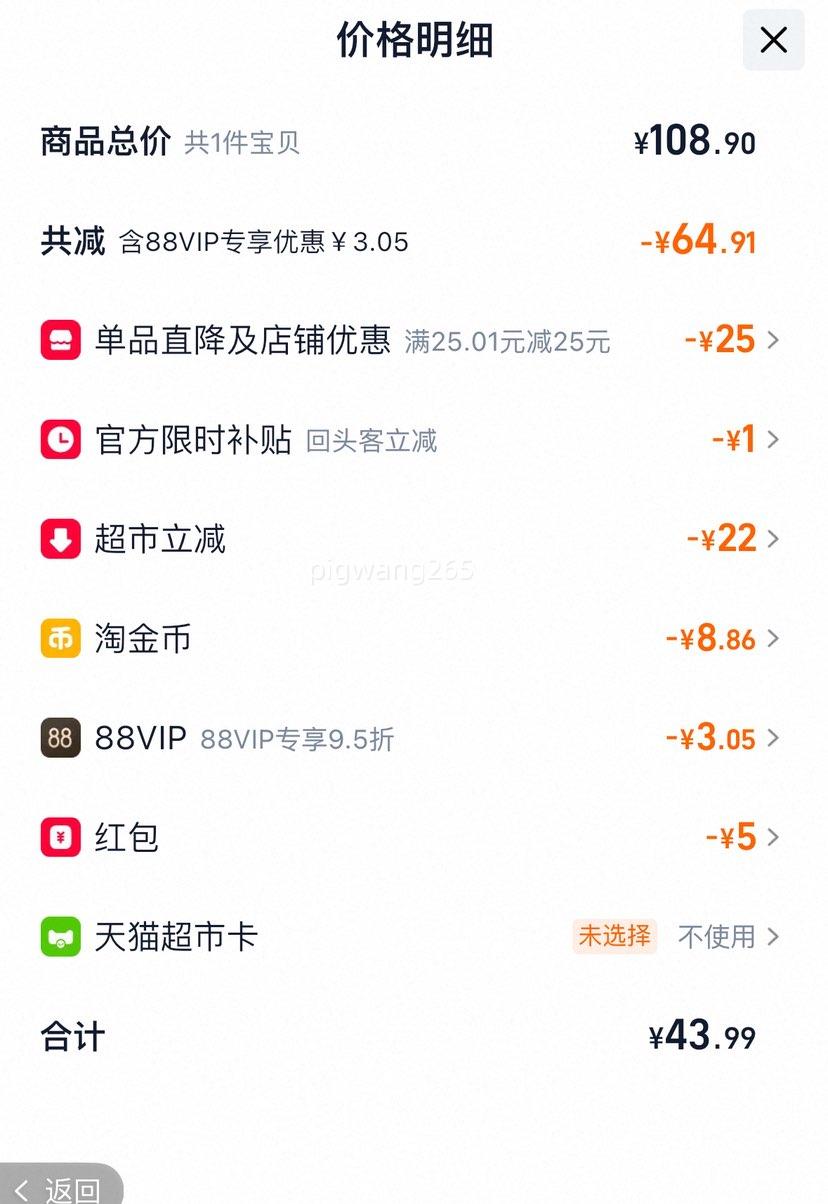Click the 淘金币 gold coin icon
828x1204 pixels.
pyautogui.click(x=60, y=638)
